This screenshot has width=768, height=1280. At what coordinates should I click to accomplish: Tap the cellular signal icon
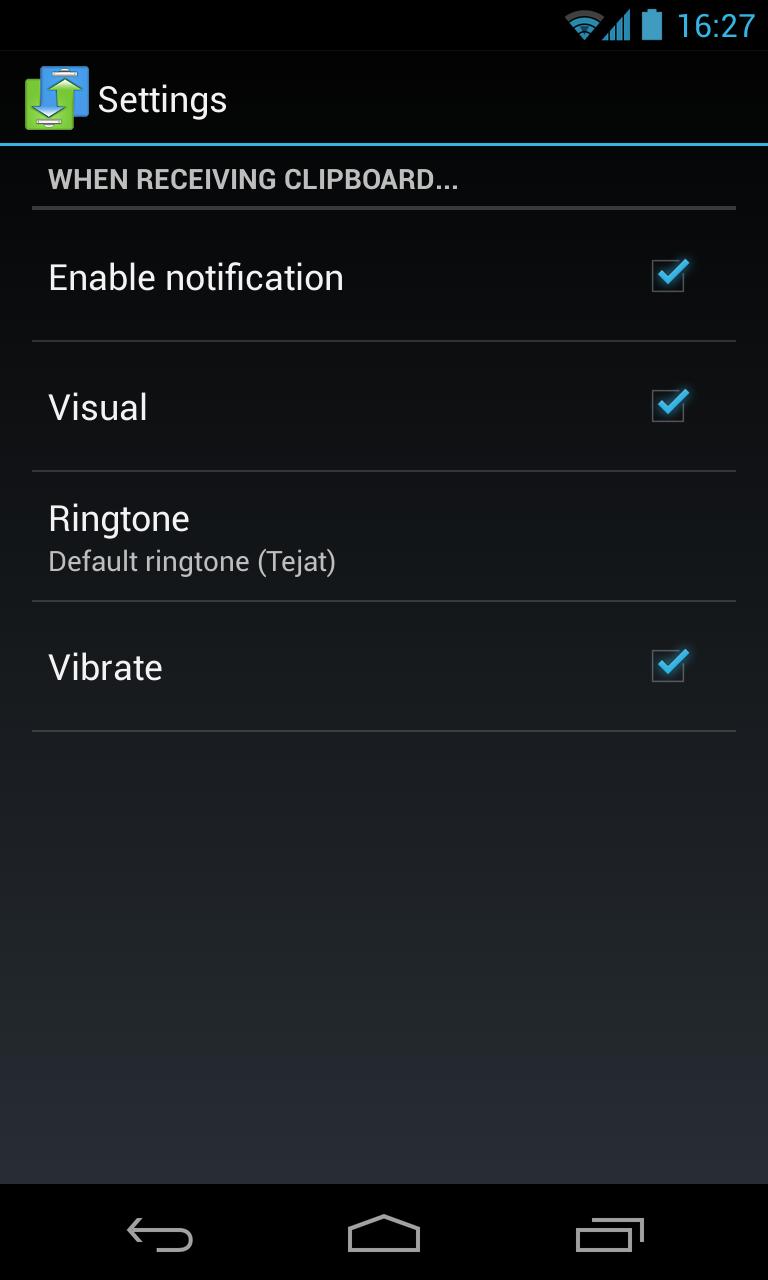pos(618,25)
